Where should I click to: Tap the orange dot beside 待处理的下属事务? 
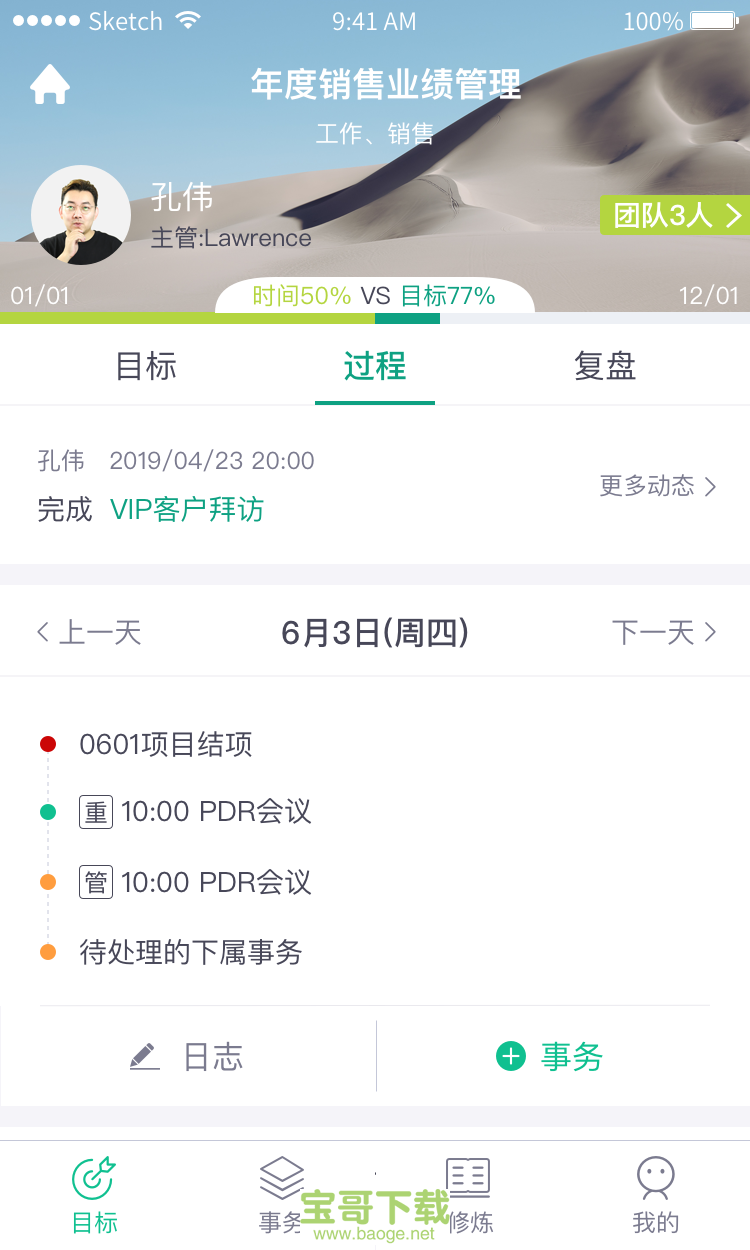47,953
